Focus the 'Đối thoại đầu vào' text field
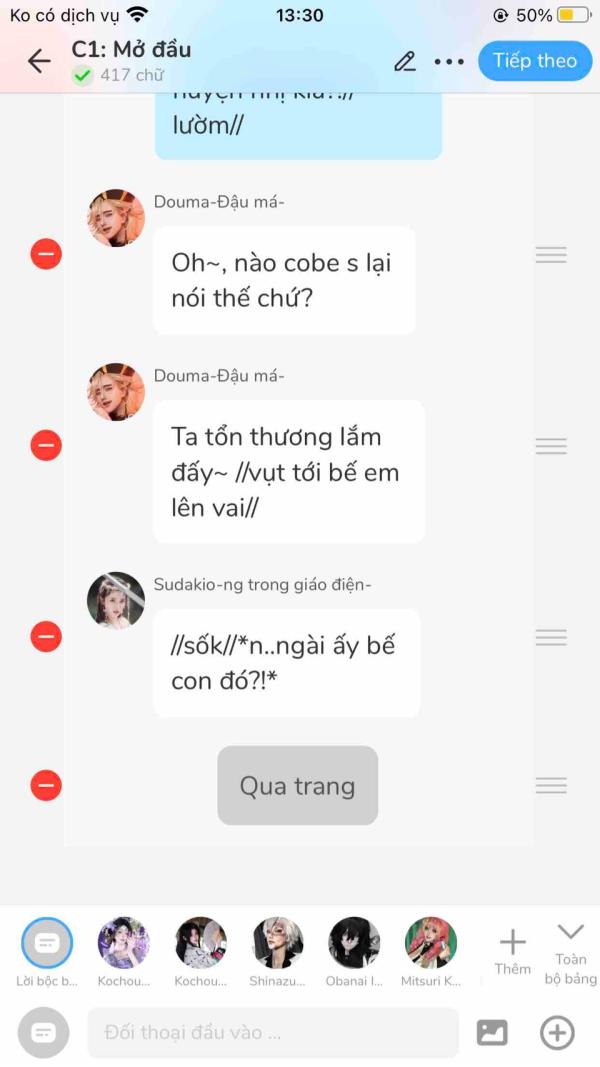This screenshot has height=1067, width=600. click(272, 1033)
